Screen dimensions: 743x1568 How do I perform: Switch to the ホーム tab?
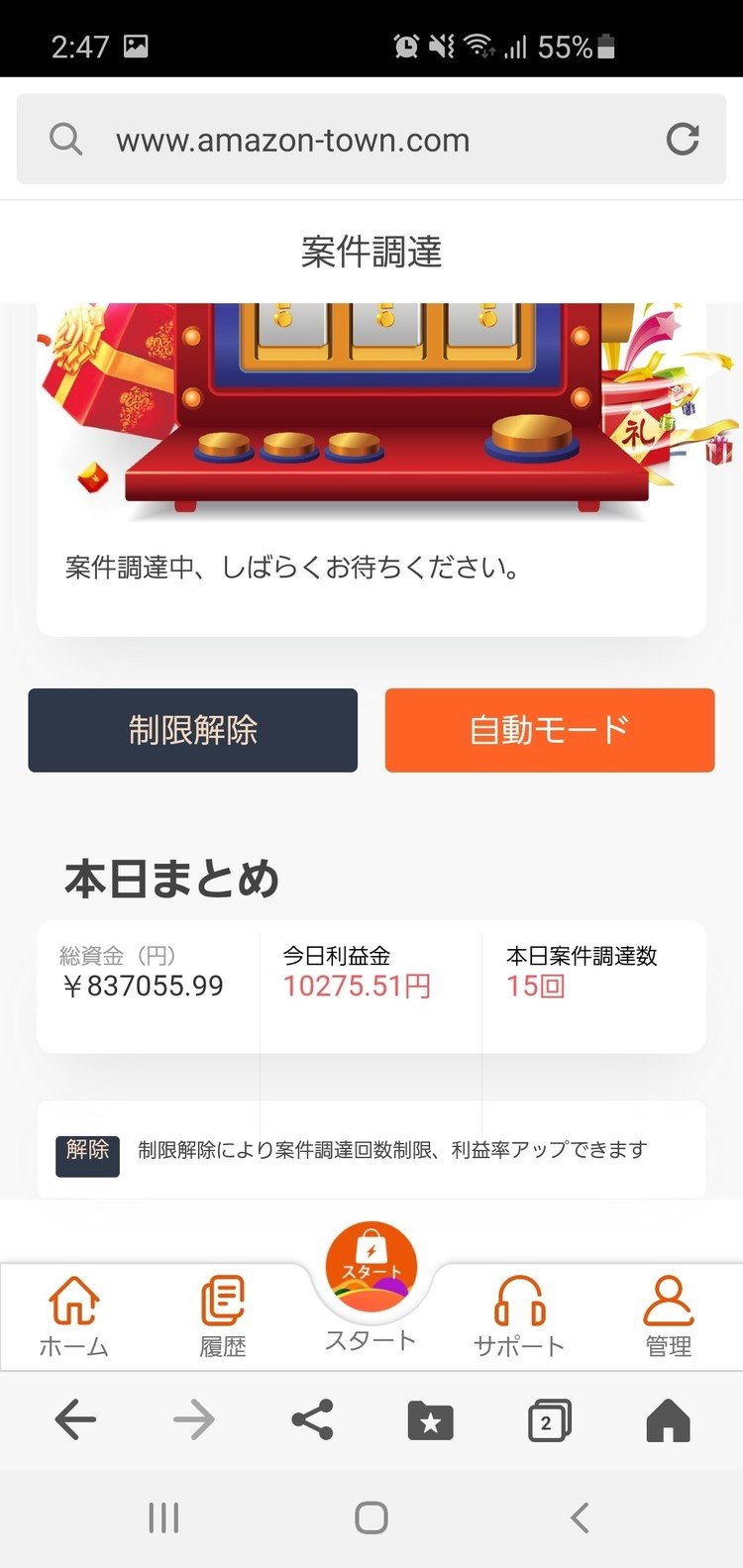(x=74, y=1317)
